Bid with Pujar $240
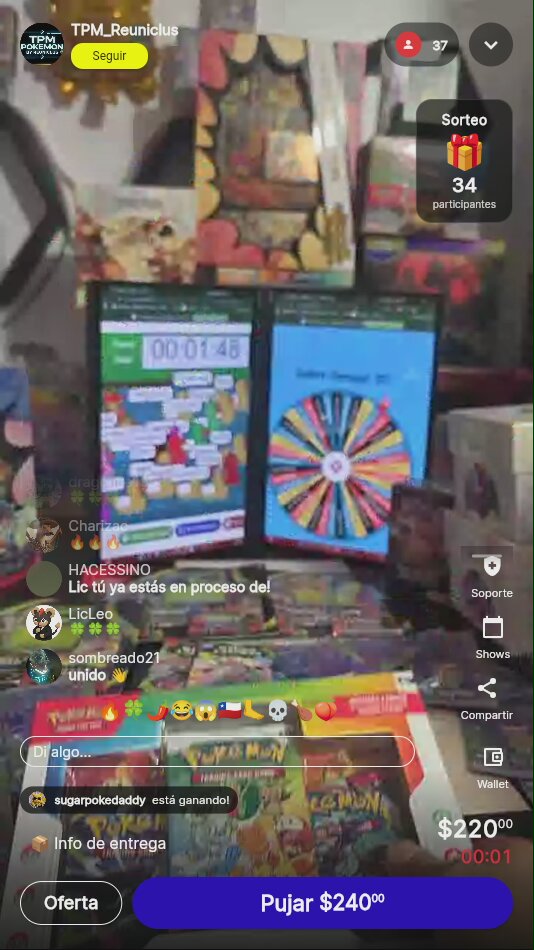The image size is (534, 950). [x=322, y=903]
